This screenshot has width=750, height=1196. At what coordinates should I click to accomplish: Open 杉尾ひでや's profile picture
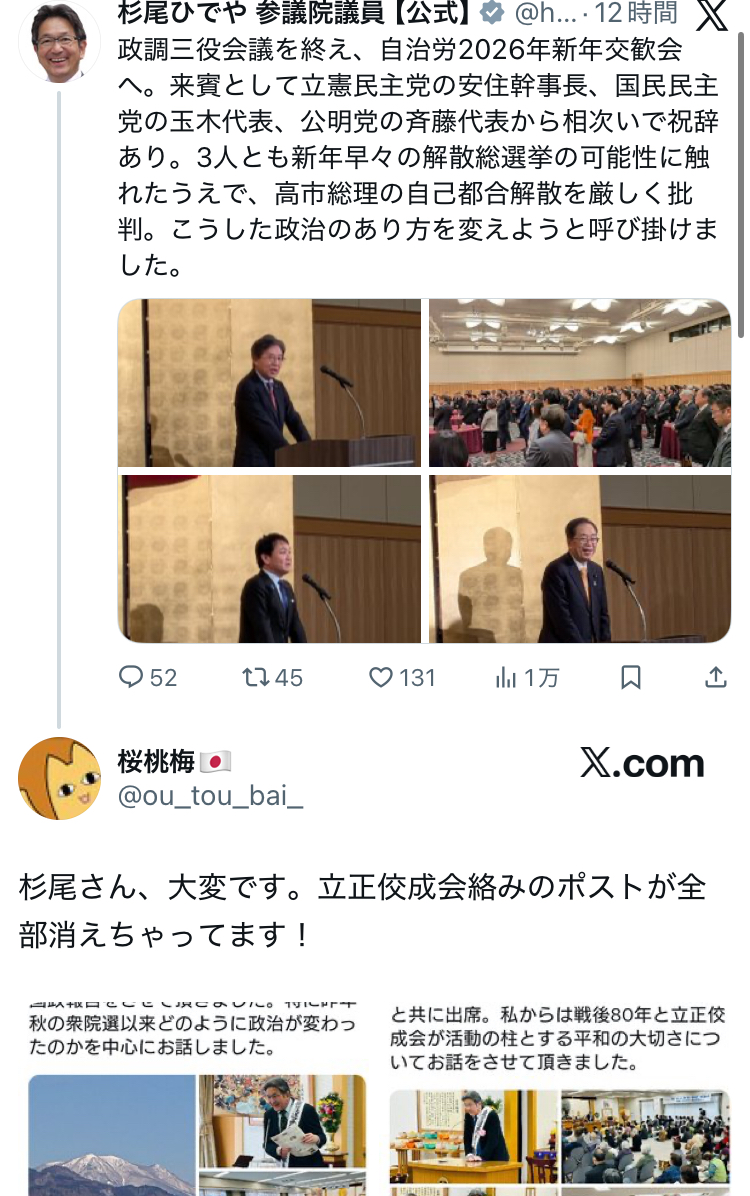(59, 42)
